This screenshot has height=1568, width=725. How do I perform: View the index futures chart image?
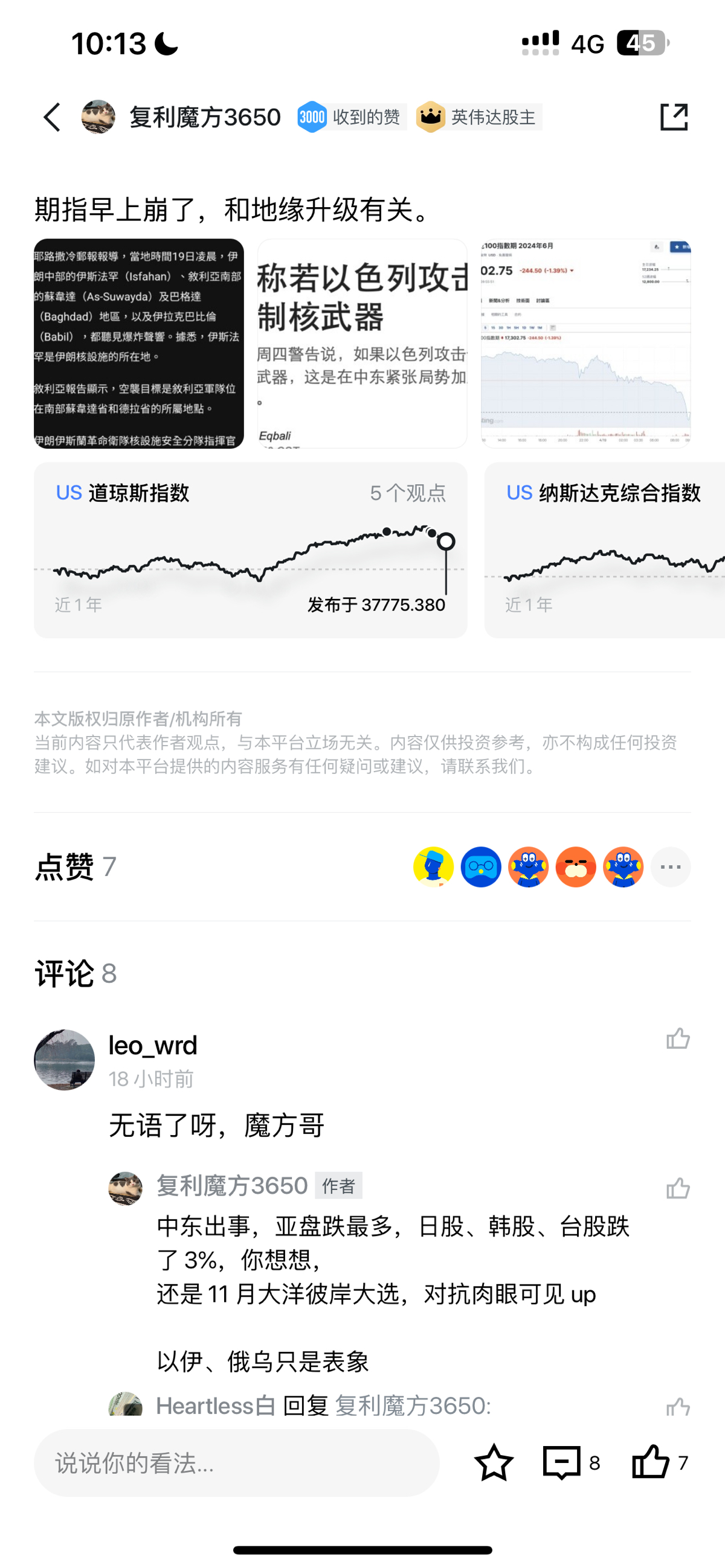tap(585, 344)
